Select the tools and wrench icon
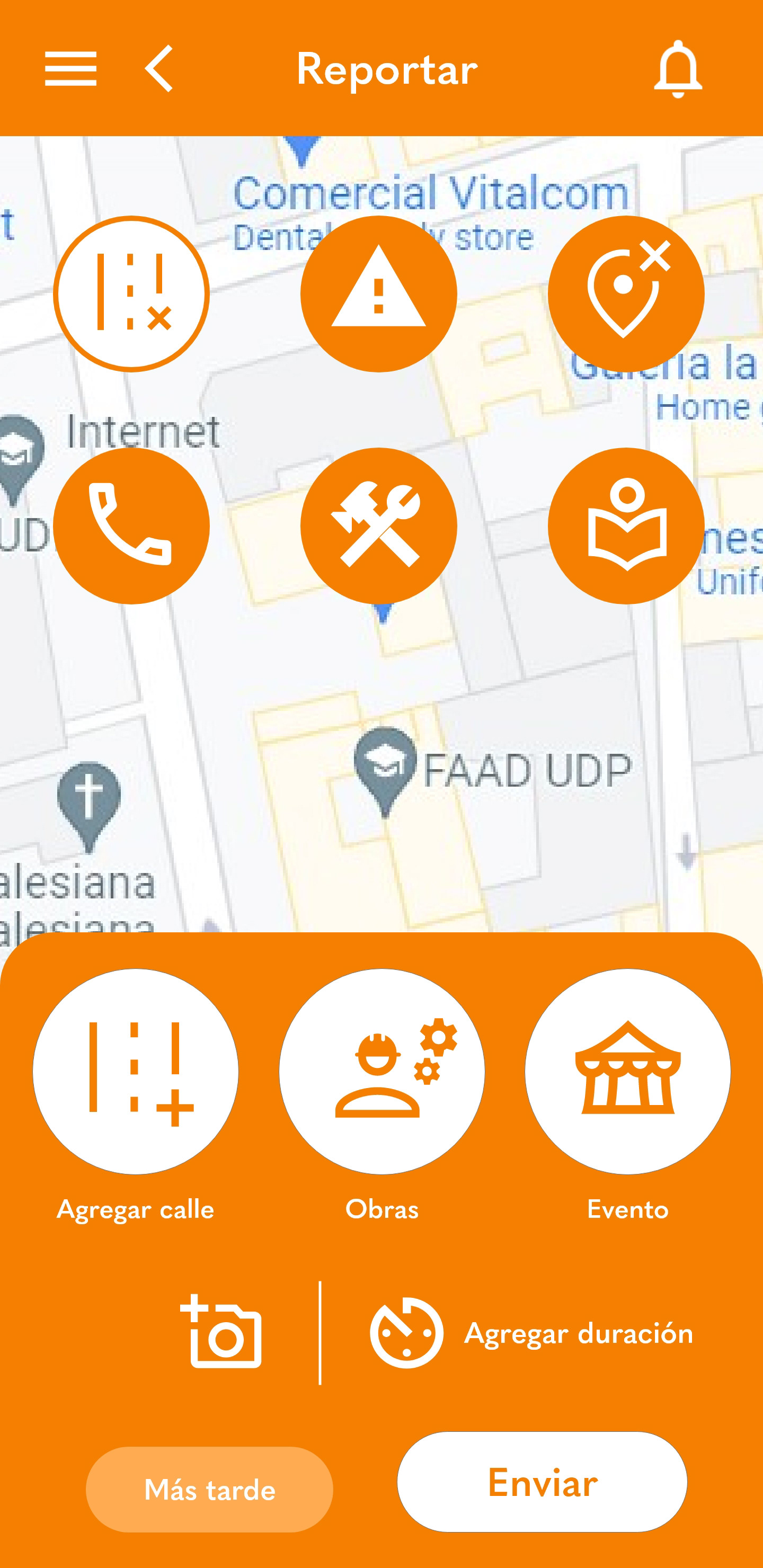 379,526
